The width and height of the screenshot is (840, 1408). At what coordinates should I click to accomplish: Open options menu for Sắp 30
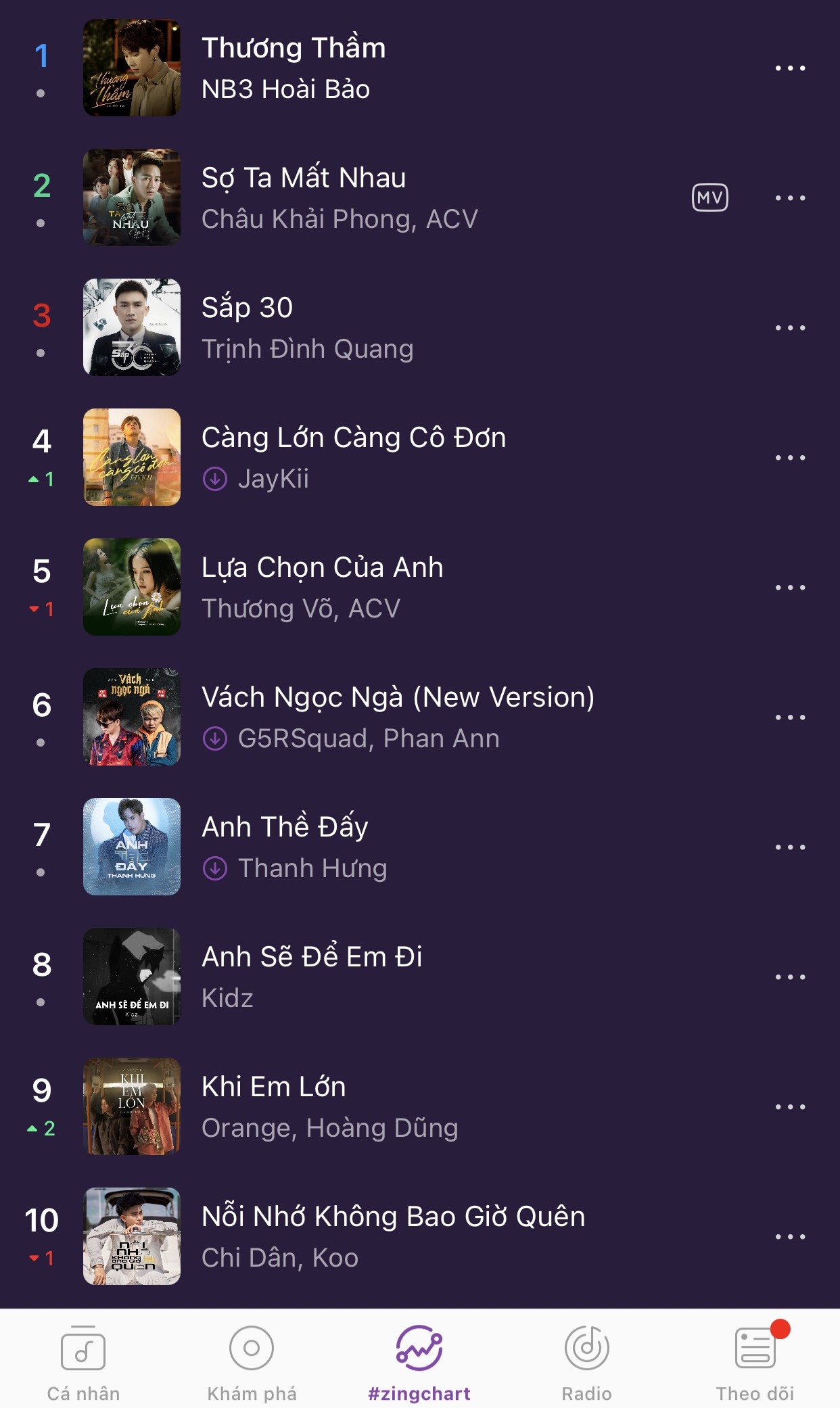click(x=789, y=327)
